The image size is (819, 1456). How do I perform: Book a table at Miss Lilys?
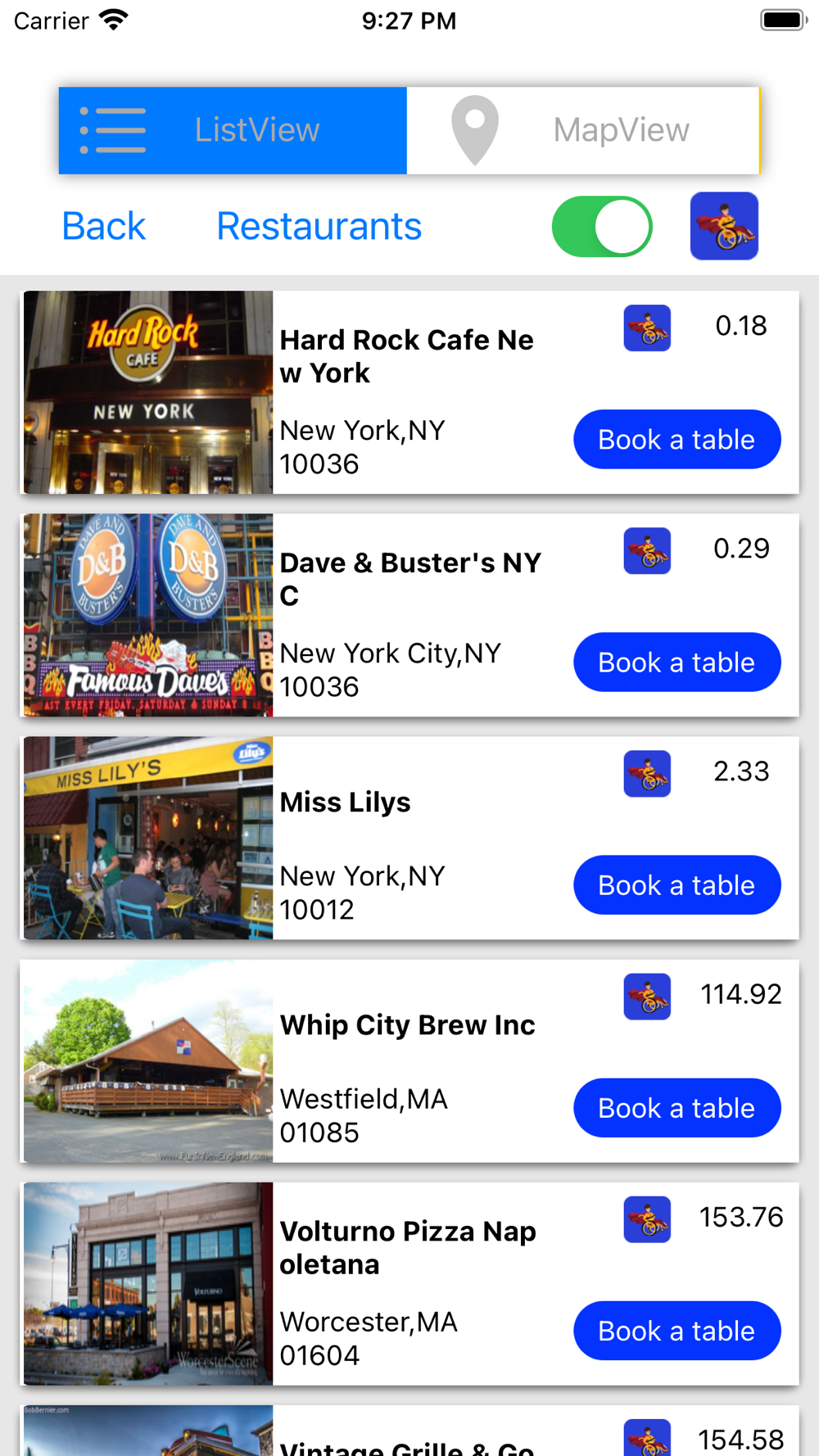(676, 885)
